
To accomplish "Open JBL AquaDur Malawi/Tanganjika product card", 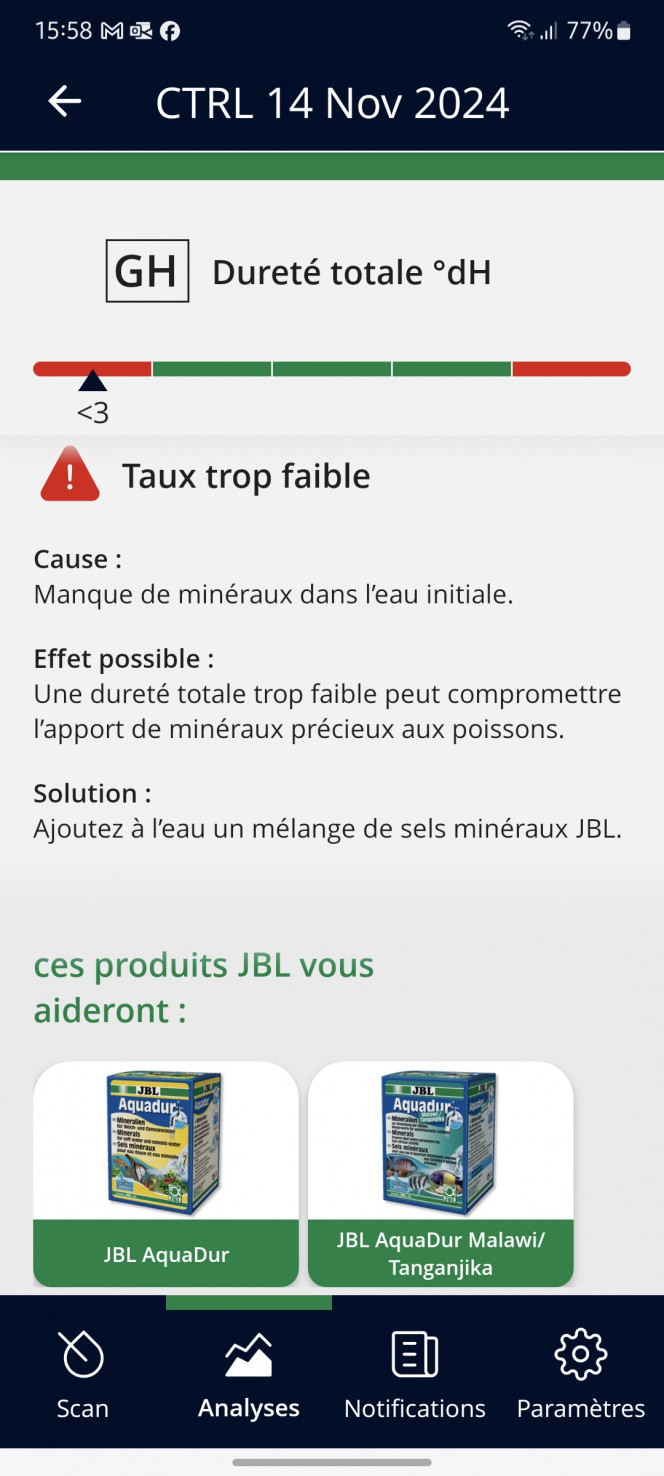I will [440, 1172].
